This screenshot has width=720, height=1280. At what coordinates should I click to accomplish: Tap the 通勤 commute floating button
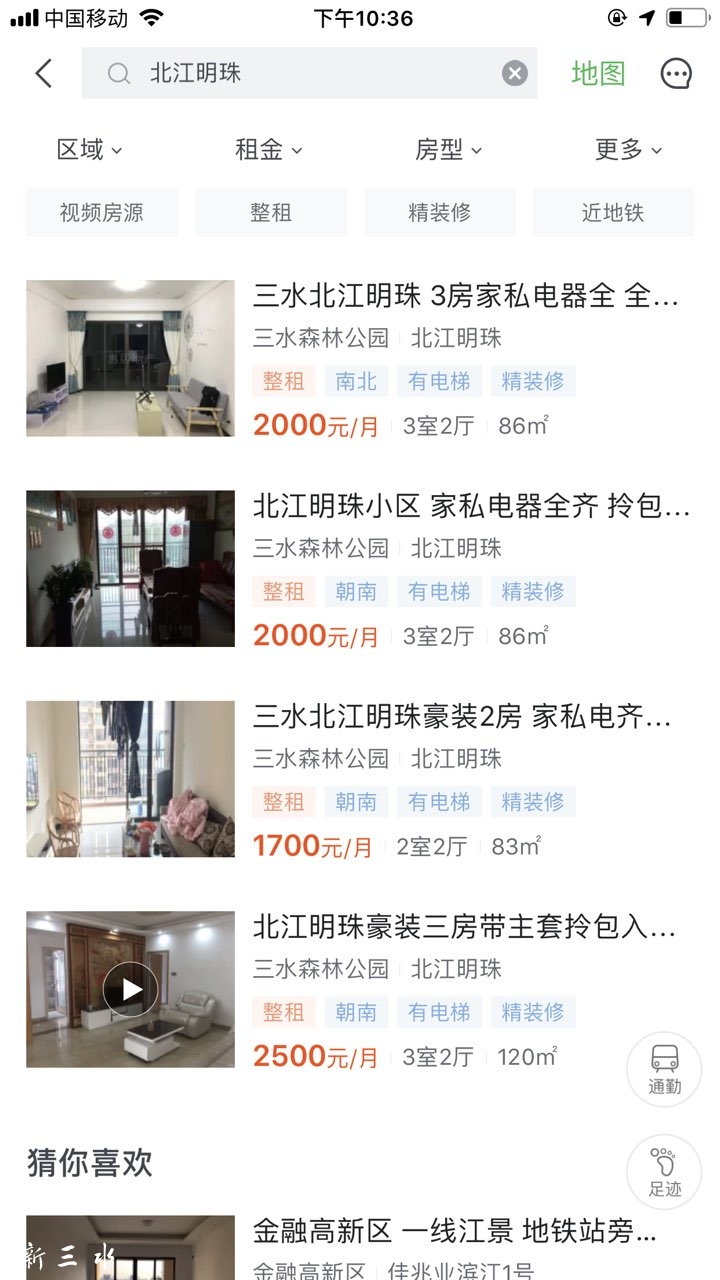[x=664, y=1069]
